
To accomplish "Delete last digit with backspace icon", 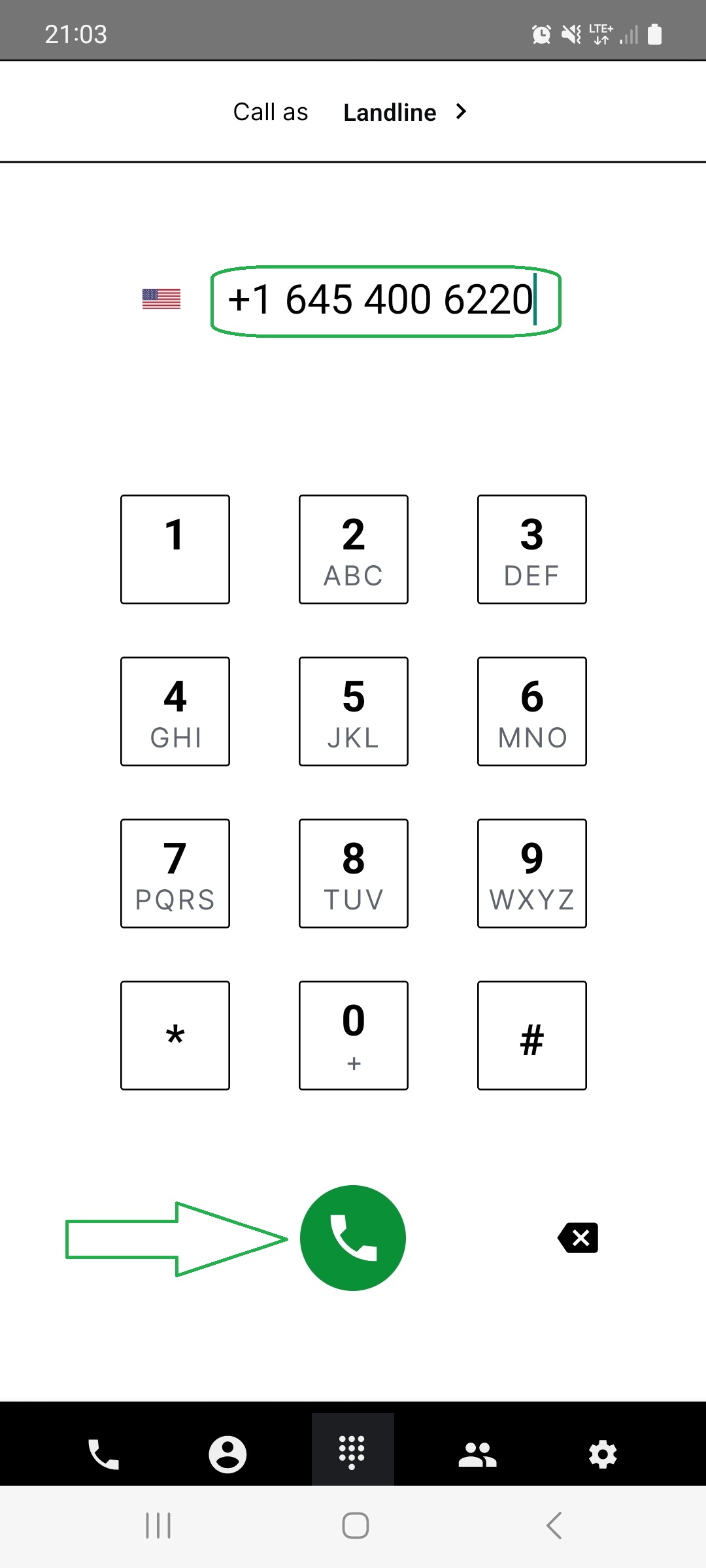I will click(x=579, y=1238).
